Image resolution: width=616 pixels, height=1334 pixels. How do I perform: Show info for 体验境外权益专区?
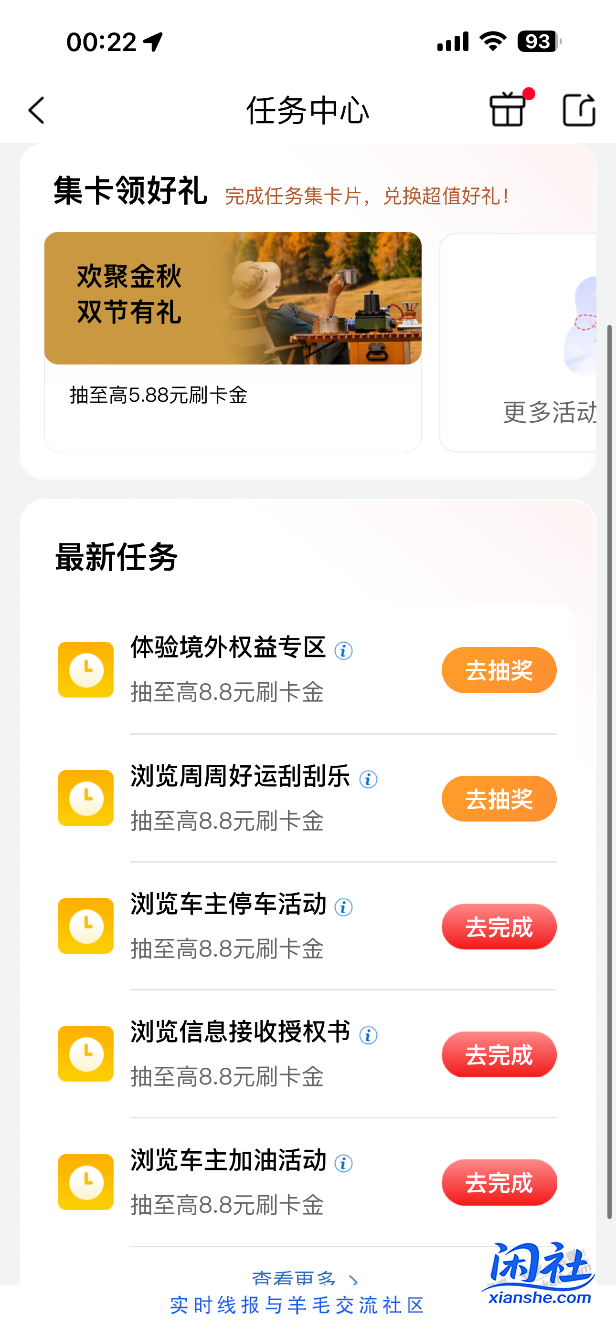pyautogui.click(x=343, y=651)
